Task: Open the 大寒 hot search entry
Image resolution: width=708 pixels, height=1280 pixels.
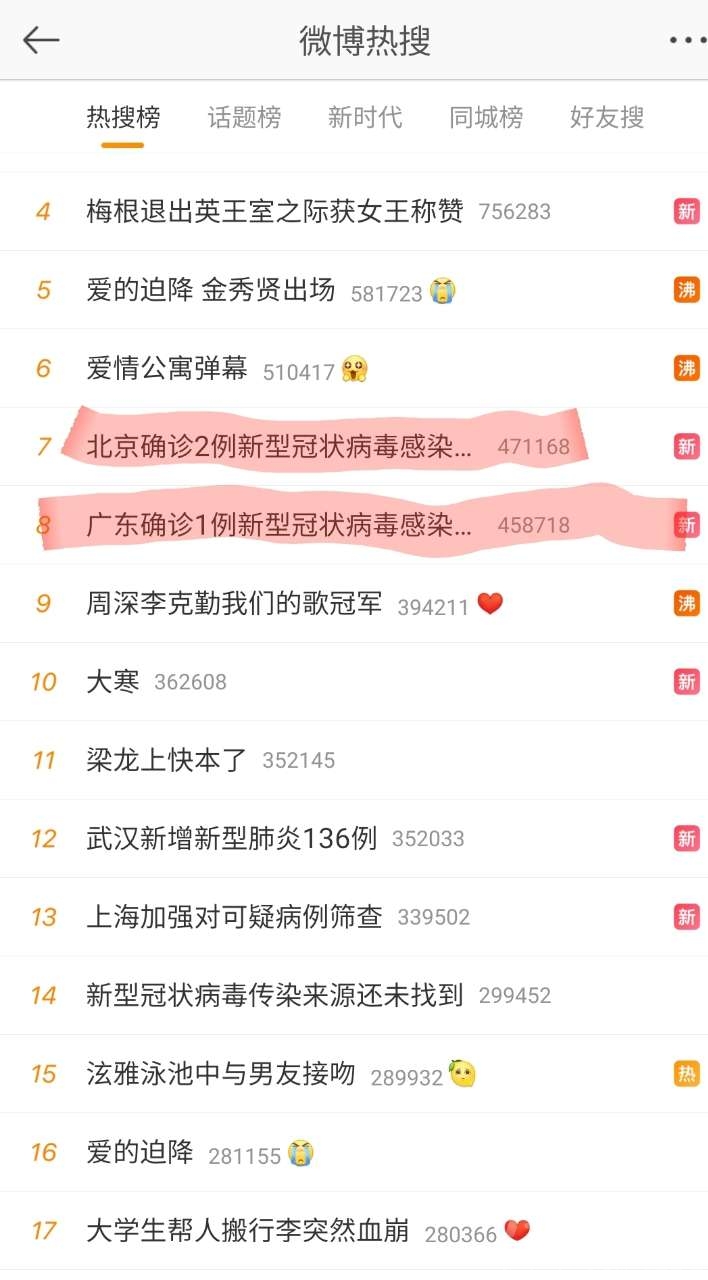Action: click(113, 682)
